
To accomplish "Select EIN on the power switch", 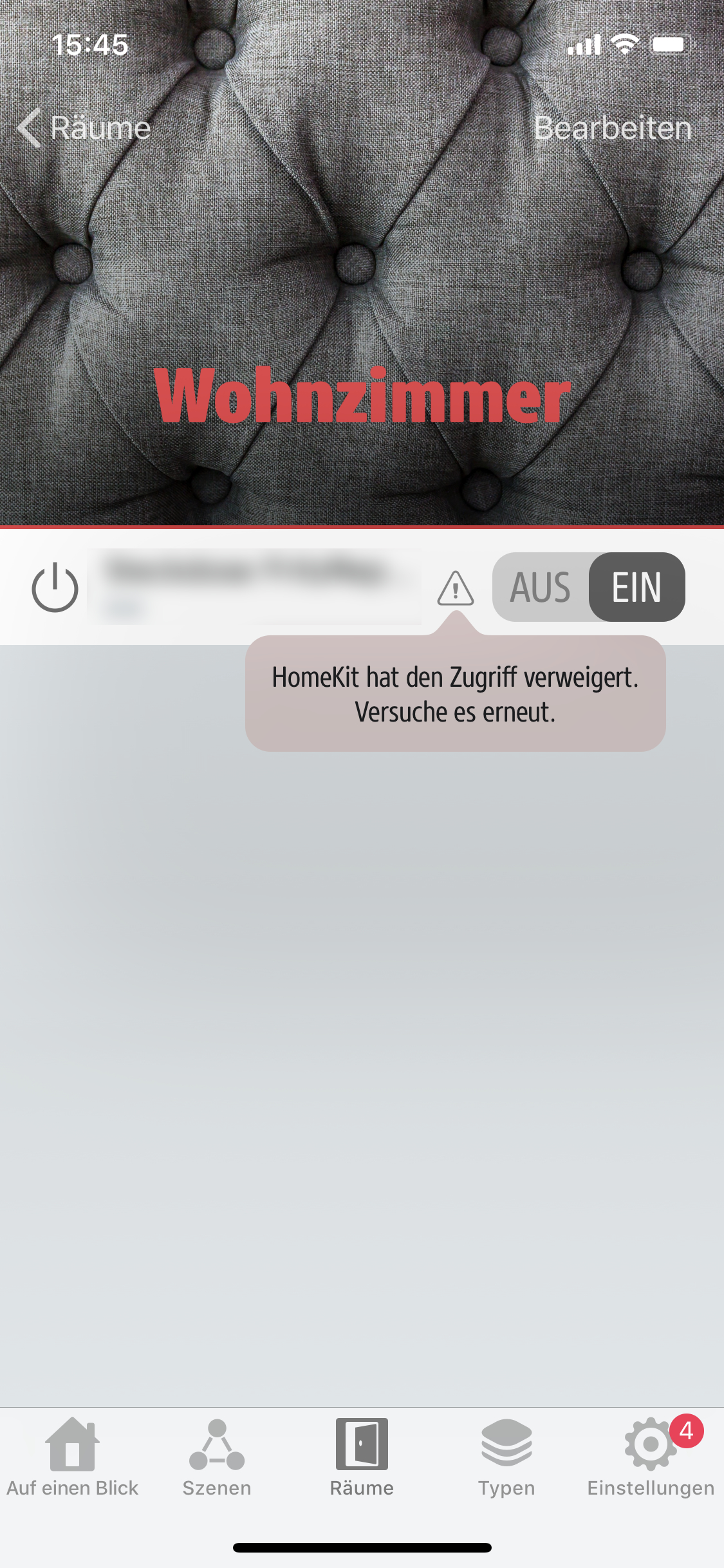I will click(x=636, y=587).
